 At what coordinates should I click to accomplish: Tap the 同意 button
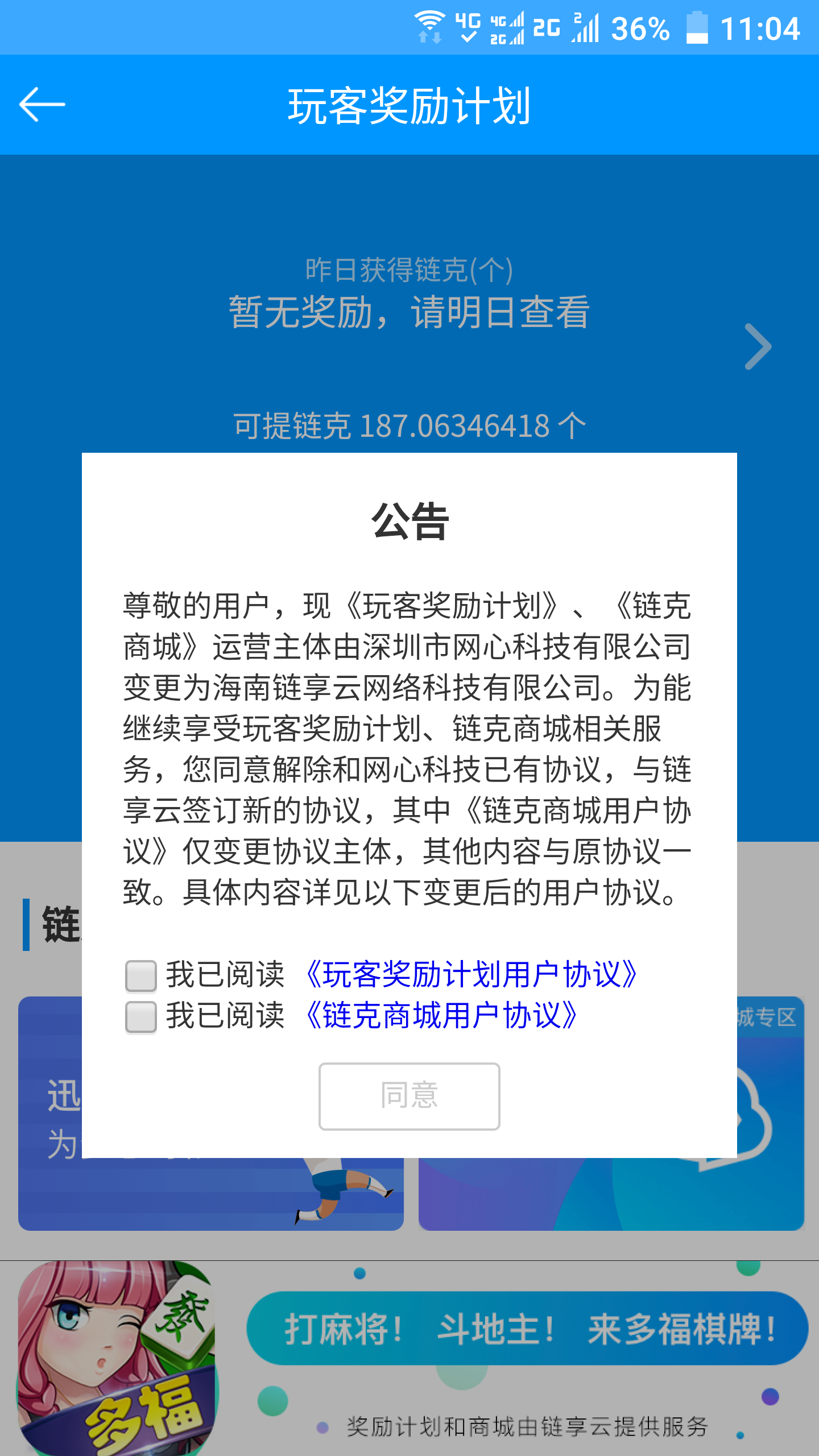pos(409,1096)
